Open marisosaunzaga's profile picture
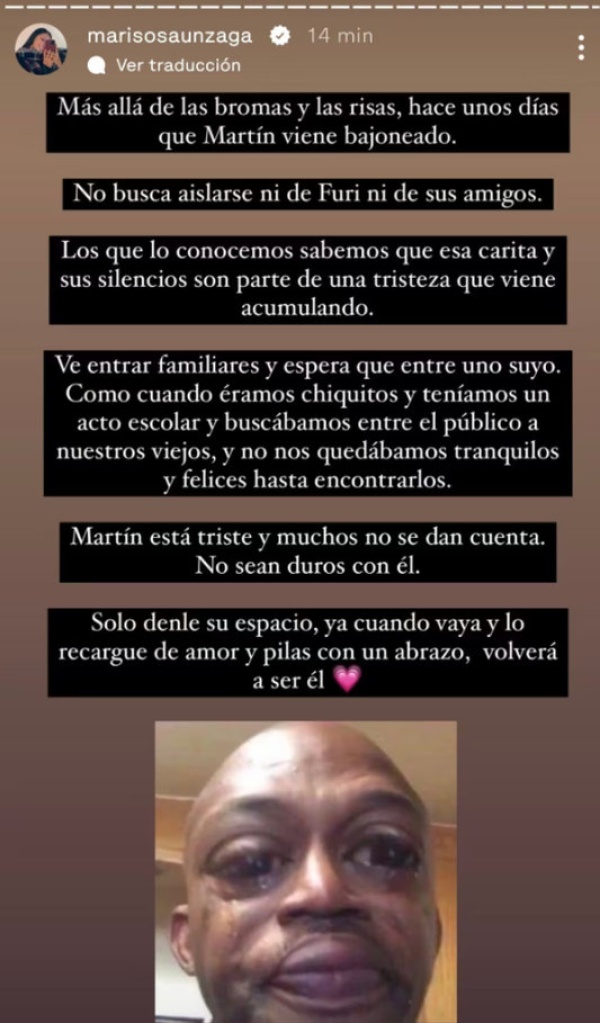The width and height of the screenshot is (600, 1023). point(41,49)
